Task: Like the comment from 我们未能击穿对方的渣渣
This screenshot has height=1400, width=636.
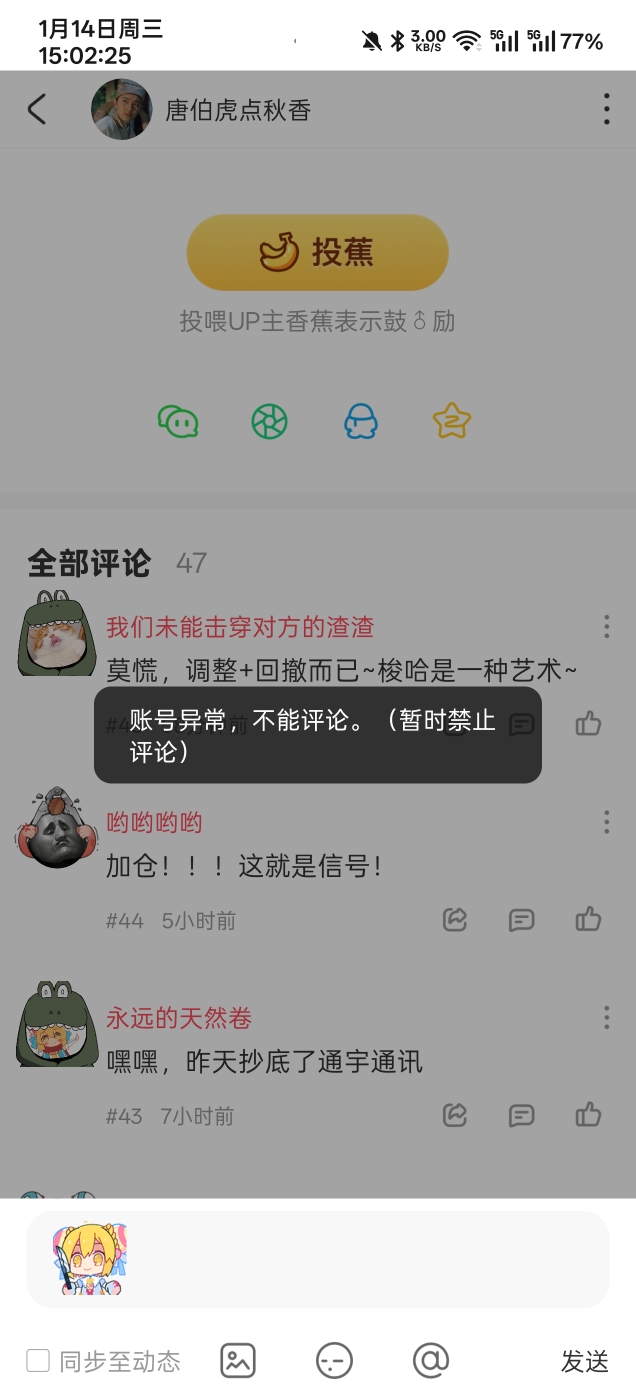Action: coord(589,724)
